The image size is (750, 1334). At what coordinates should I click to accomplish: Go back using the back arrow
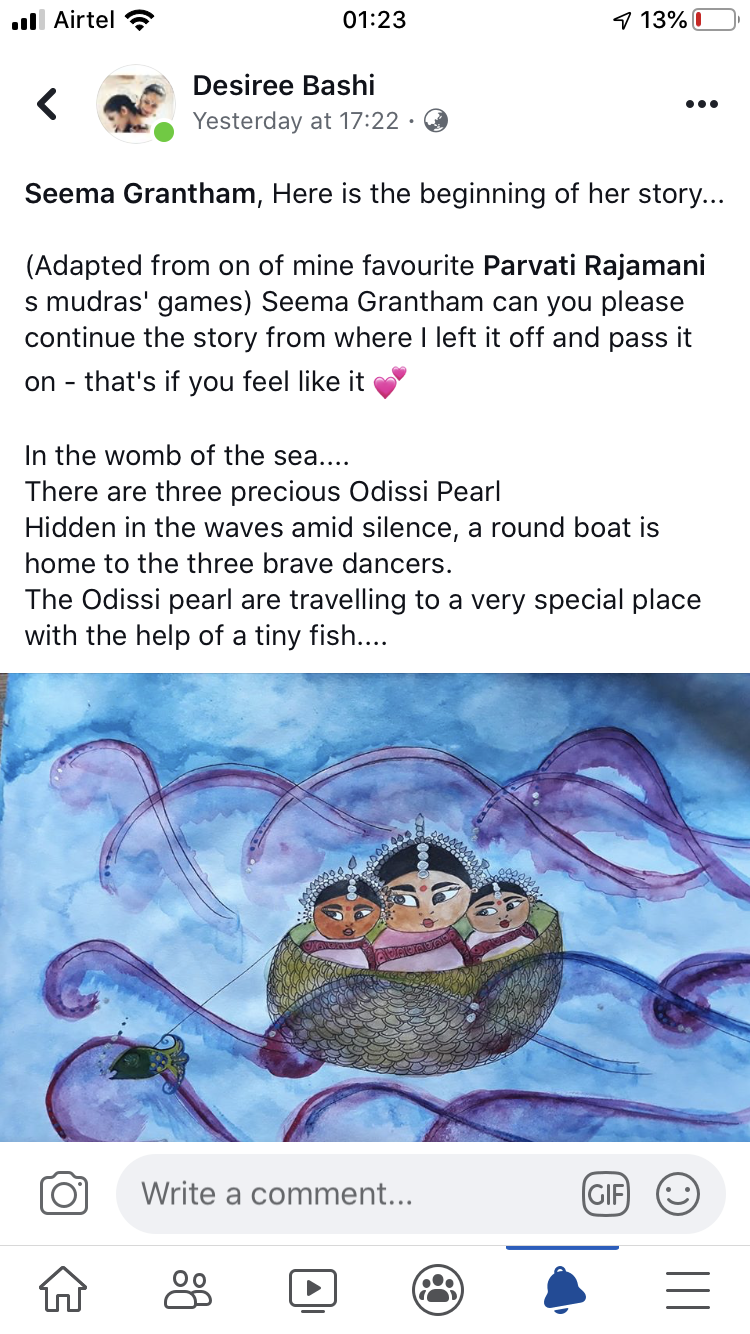tap(47, 104)
